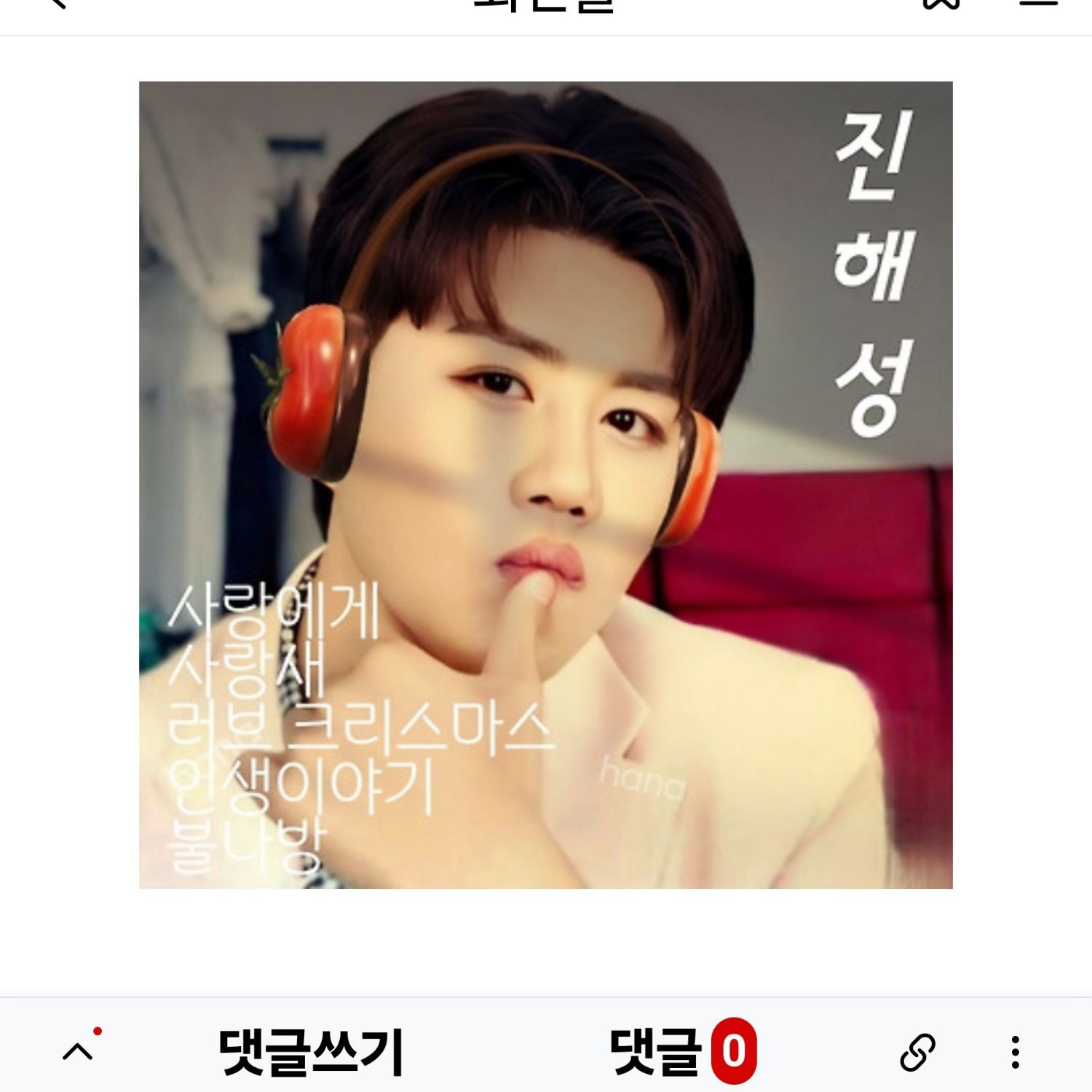Open the 댓글 comments list

(682, 1052)
